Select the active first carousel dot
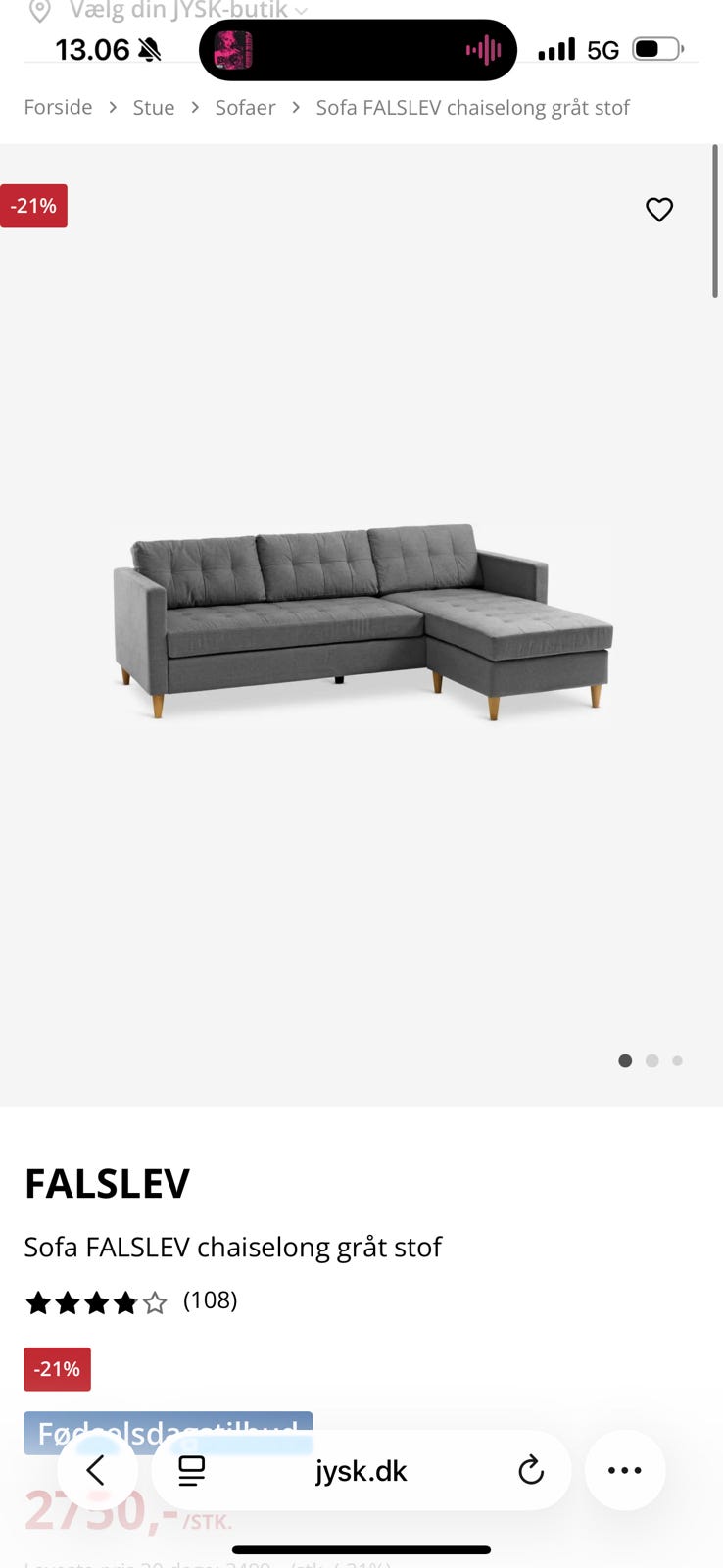Image resolution: width=723 pixels, height=1568 pixels. 624,1060
